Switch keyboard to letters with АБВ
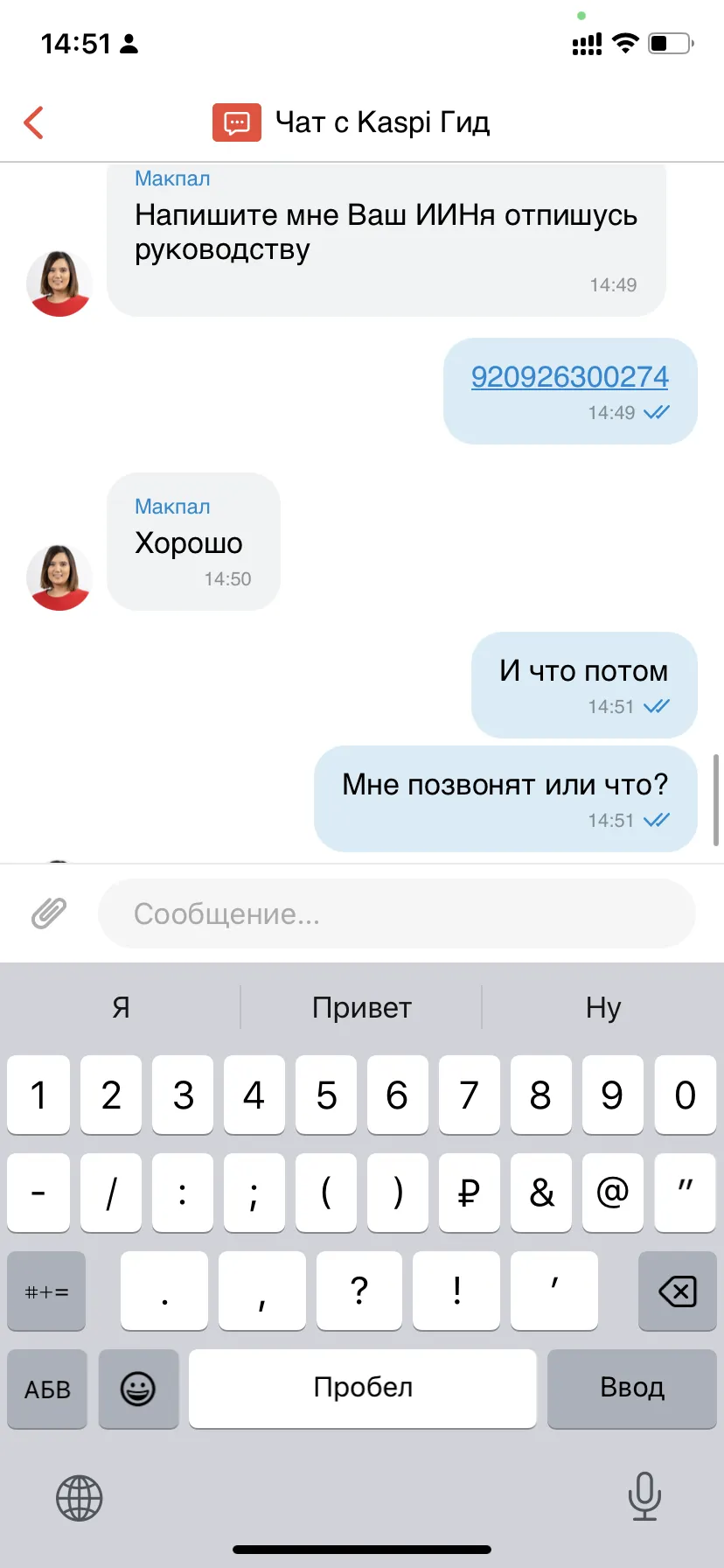 coord(47,1389)
